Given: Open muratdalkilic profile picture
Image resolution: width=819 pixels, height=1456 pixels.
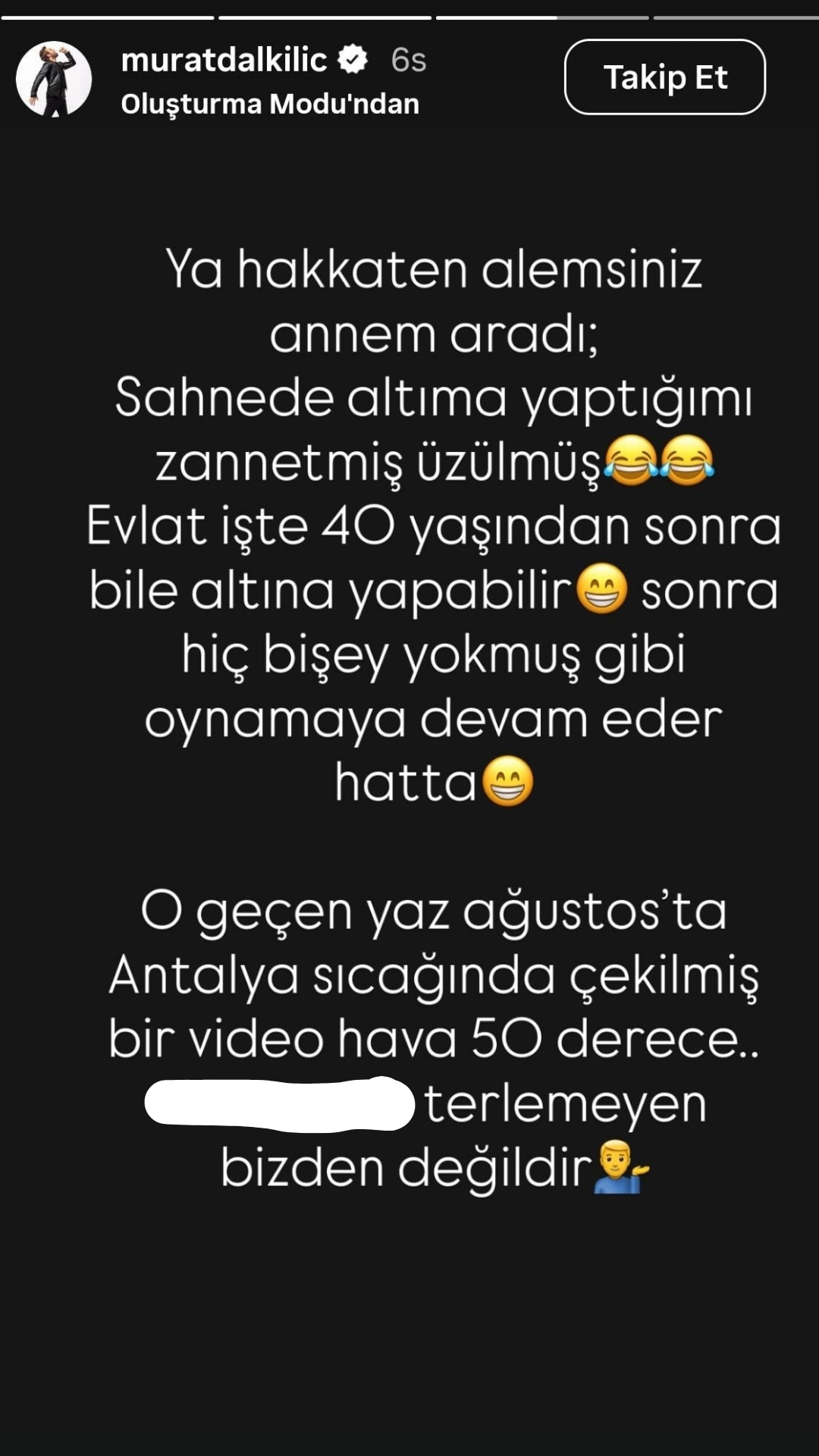Looking at the screenshot, I should [x=54, y=79].
